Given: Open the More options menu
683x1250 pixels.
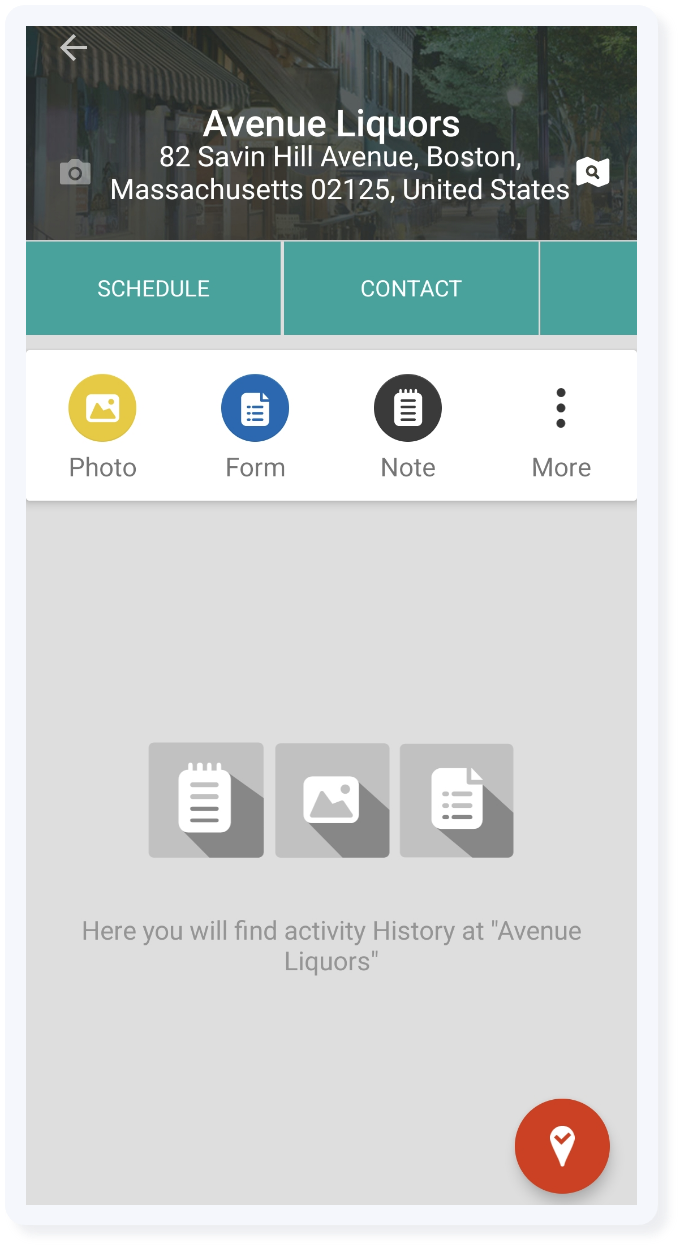Looking at the screenshot, I should [x=561, y=408].
